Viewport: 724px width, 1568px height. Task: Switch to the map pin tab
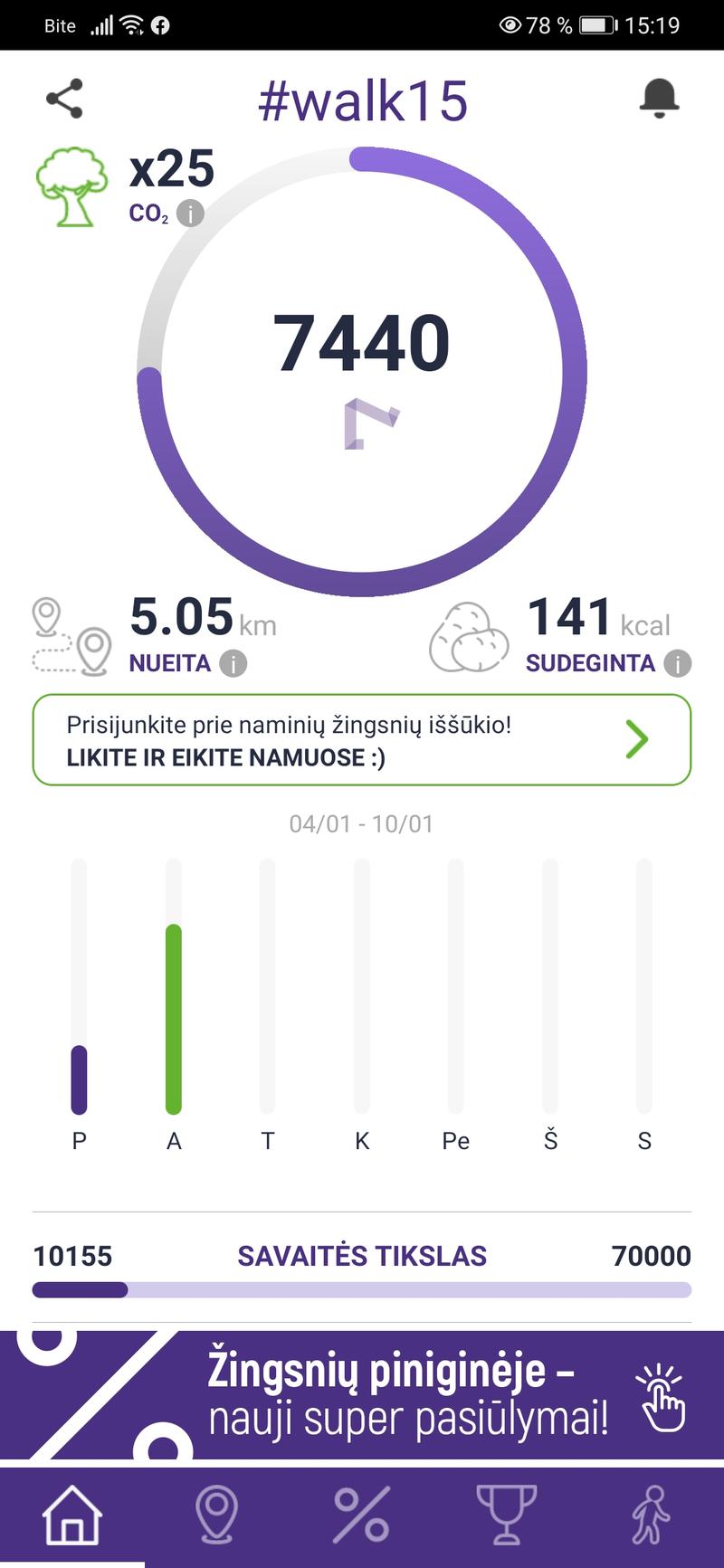point(217,1515)
